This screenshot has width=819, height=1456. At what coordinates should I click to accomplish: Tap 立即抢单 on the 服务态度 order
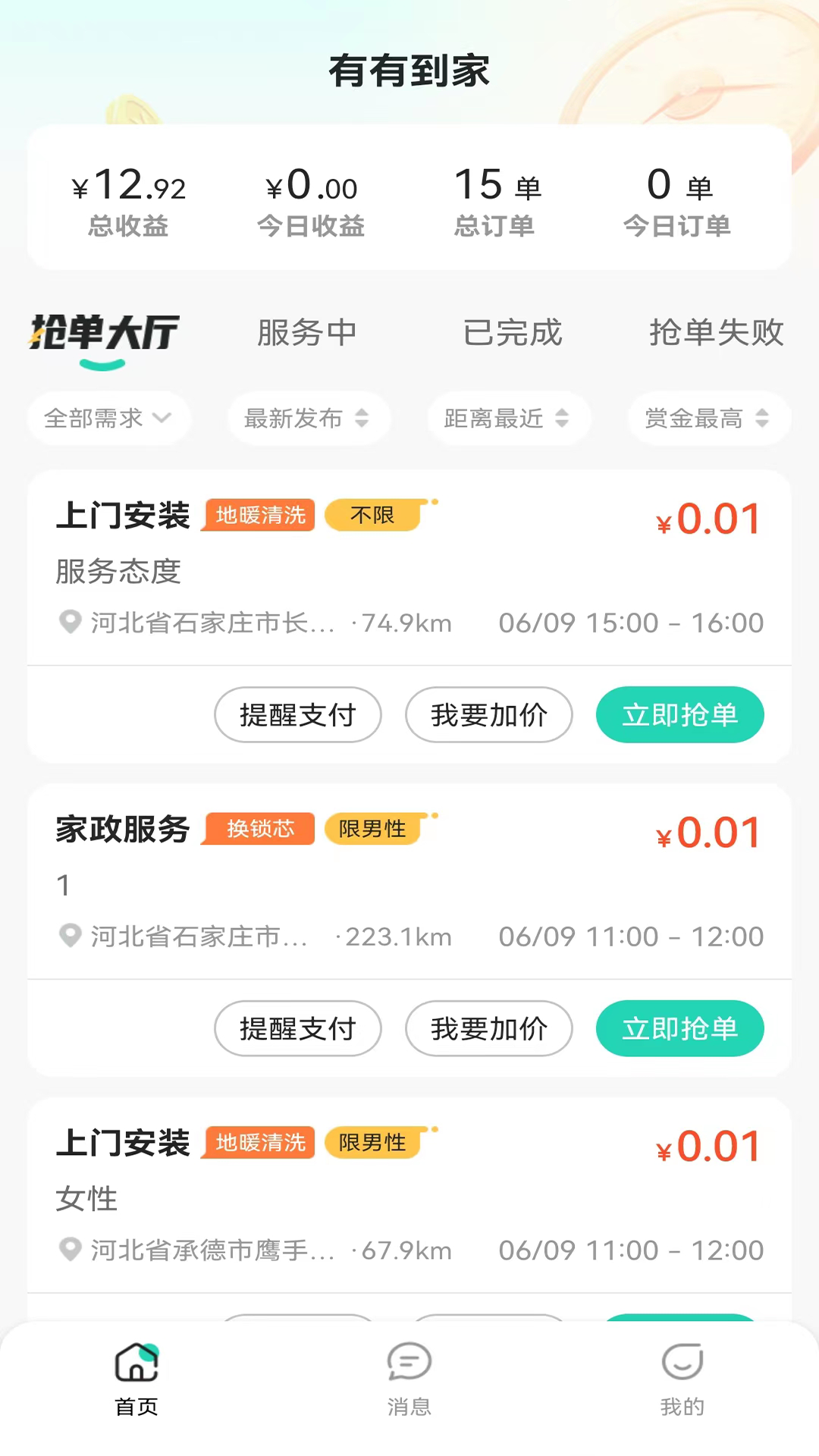(679, 714)
